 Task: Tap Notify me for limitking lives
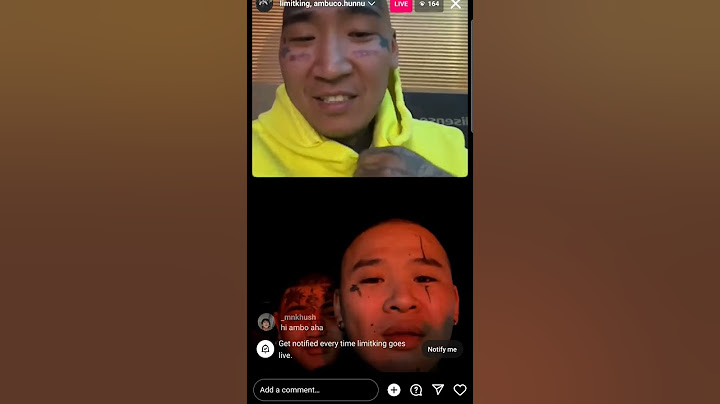442,349
